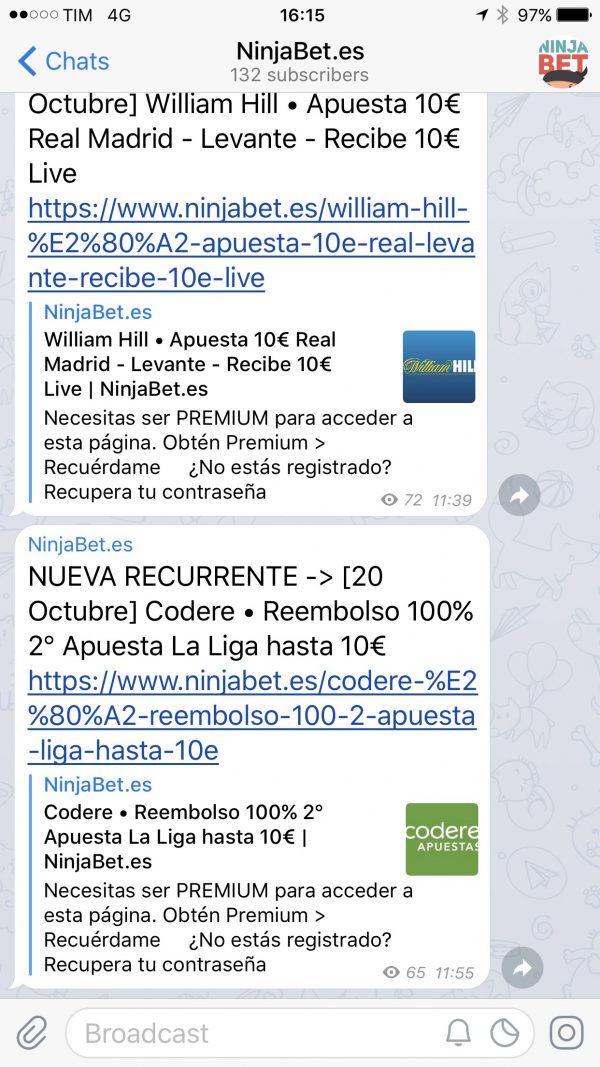
Task: Open the William Hill ninjabet.es link
Action: point(250,244)
